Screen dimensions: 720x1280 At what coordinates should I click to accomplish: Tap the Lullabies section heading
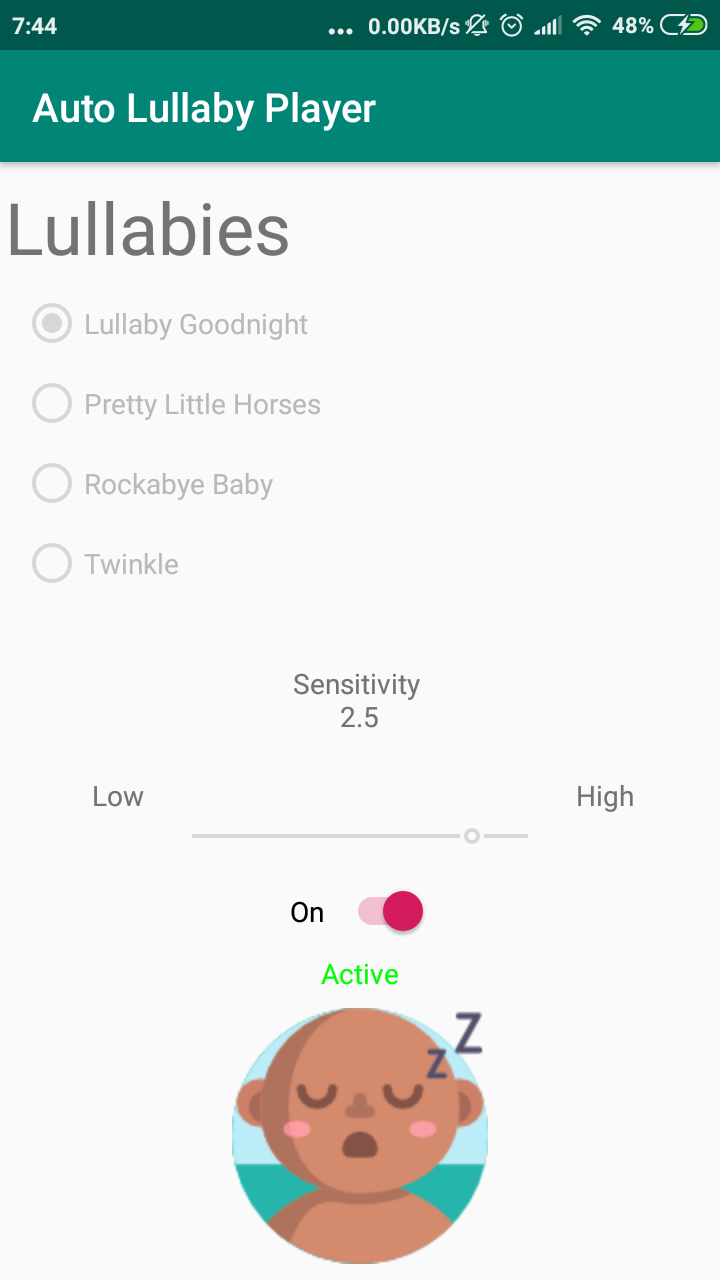point(150,228)
